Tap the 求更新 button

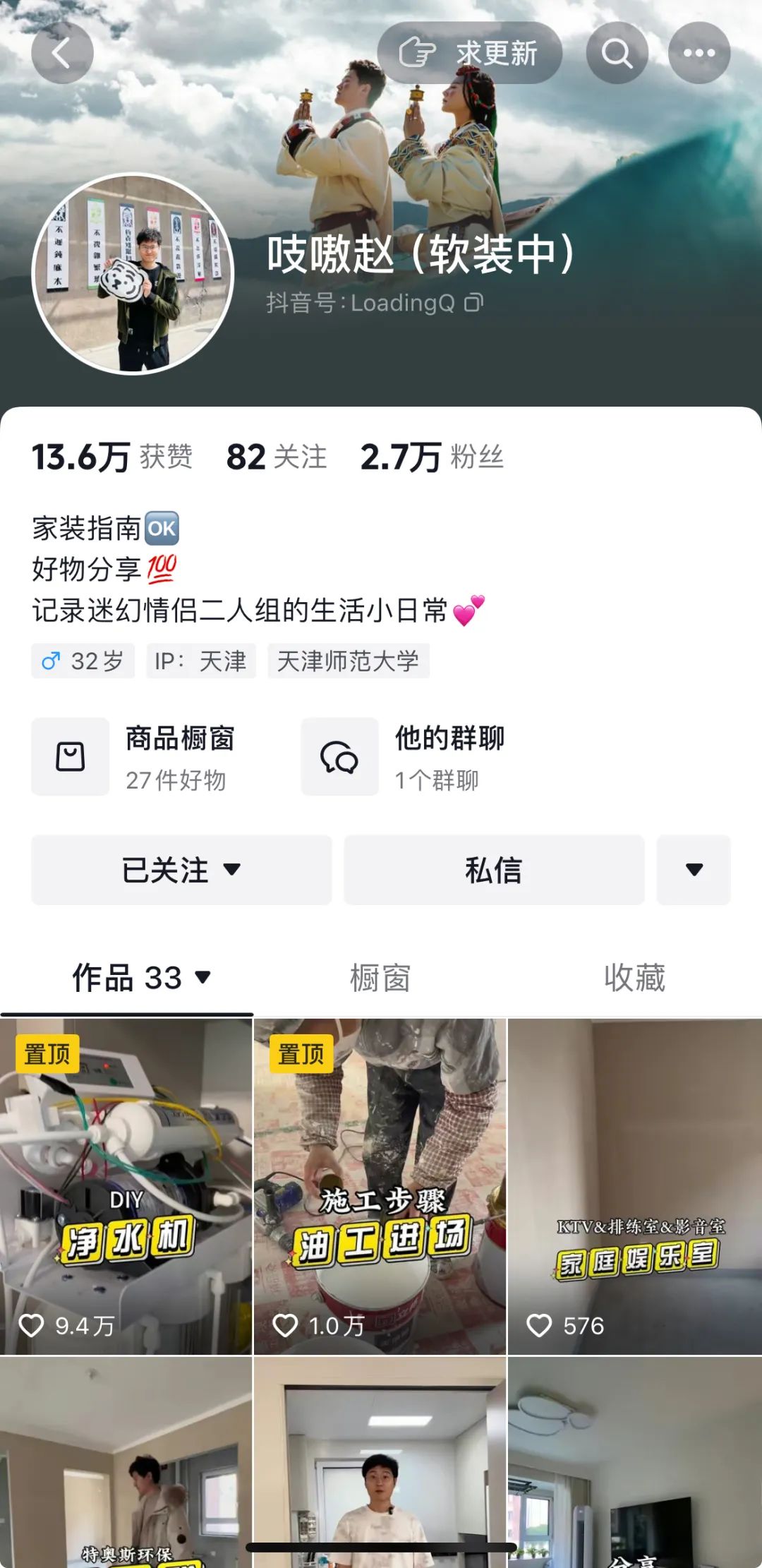470,53
